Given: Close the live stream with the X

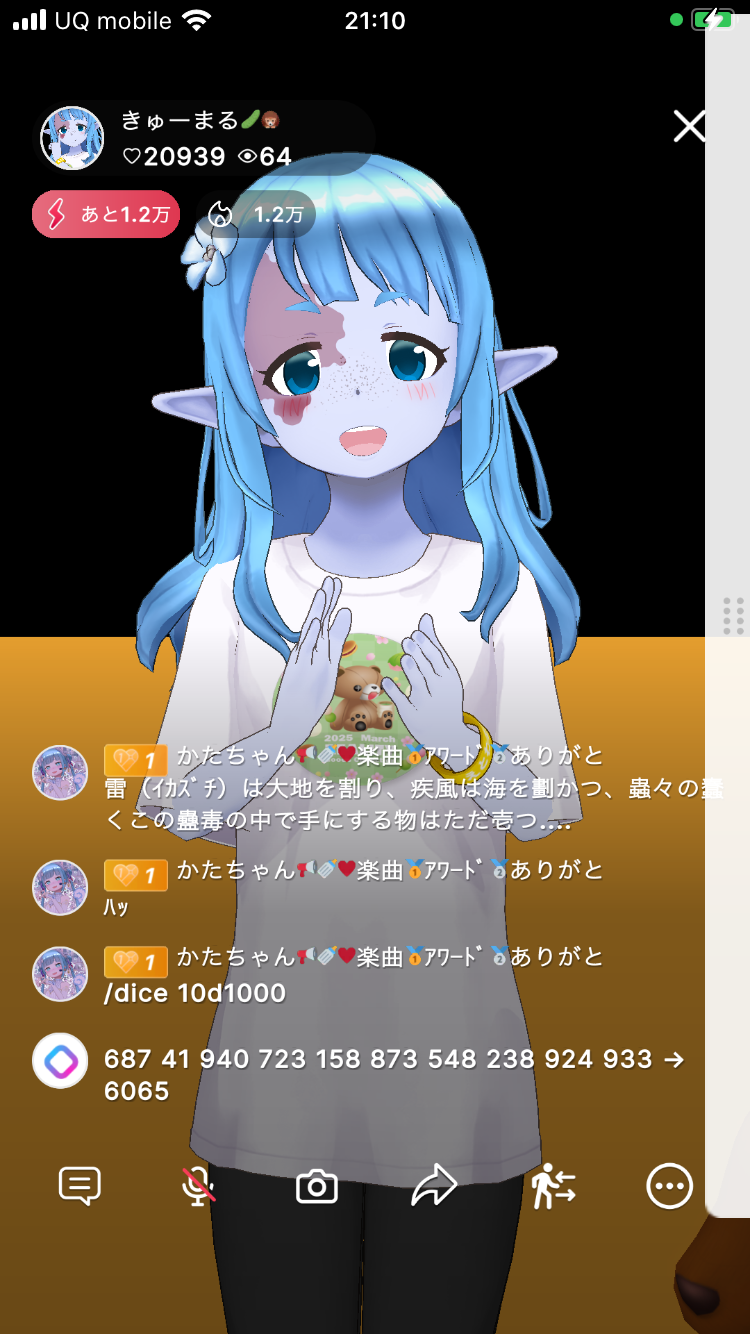Looking at the screenshot, I should pos(689,126).
